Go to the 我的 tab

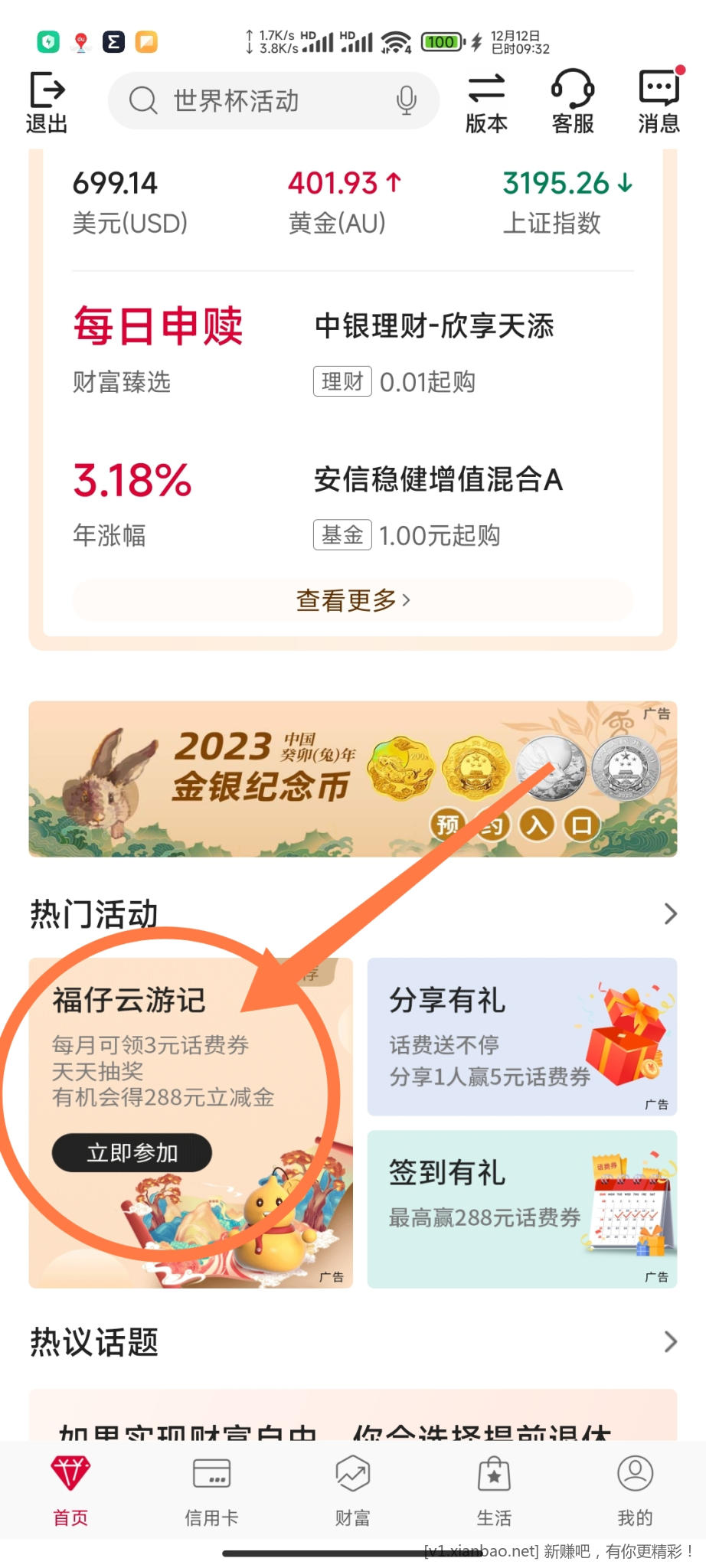[x=635, y=1490]
